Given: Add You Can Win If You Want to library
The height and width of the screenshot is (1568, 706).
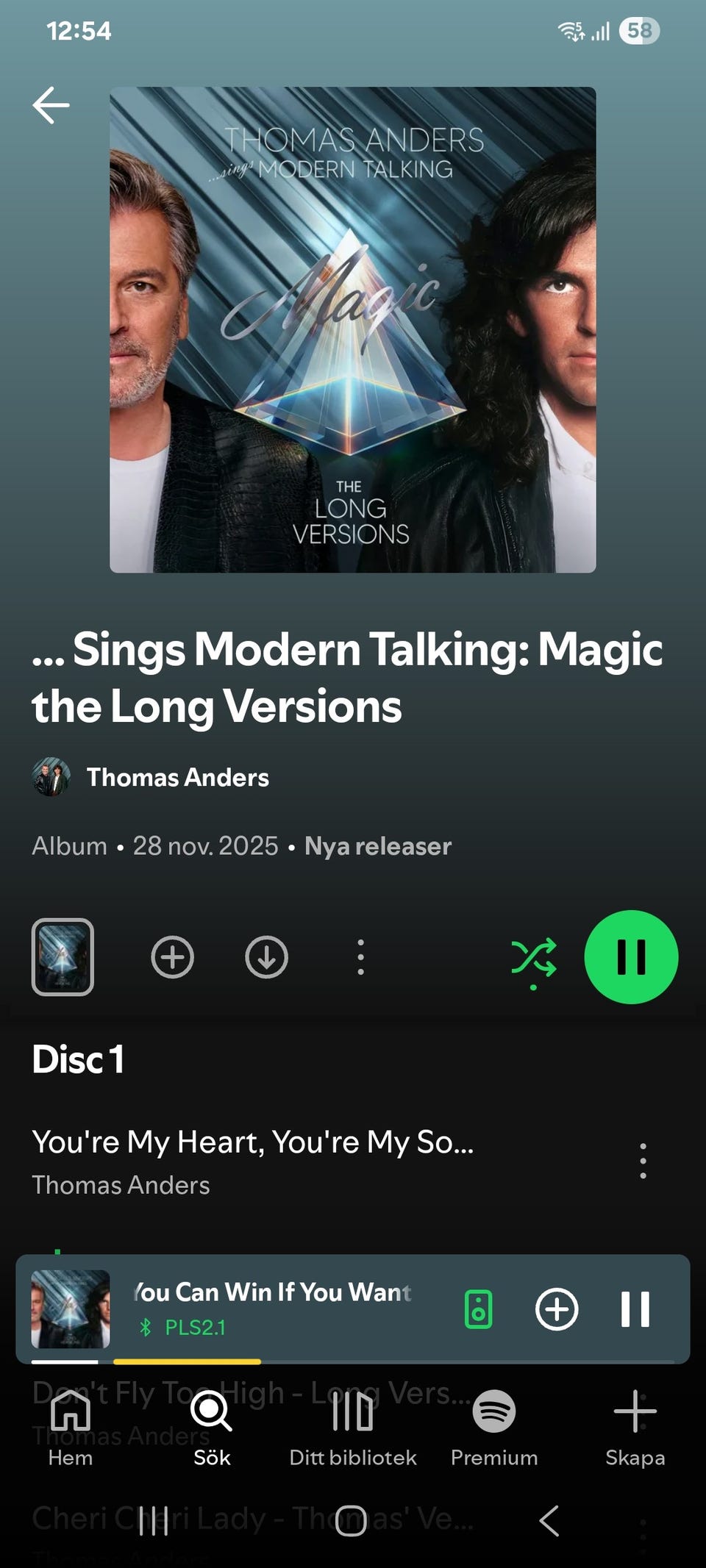Looking at the screenshot, I should [x=557, y=1309].
